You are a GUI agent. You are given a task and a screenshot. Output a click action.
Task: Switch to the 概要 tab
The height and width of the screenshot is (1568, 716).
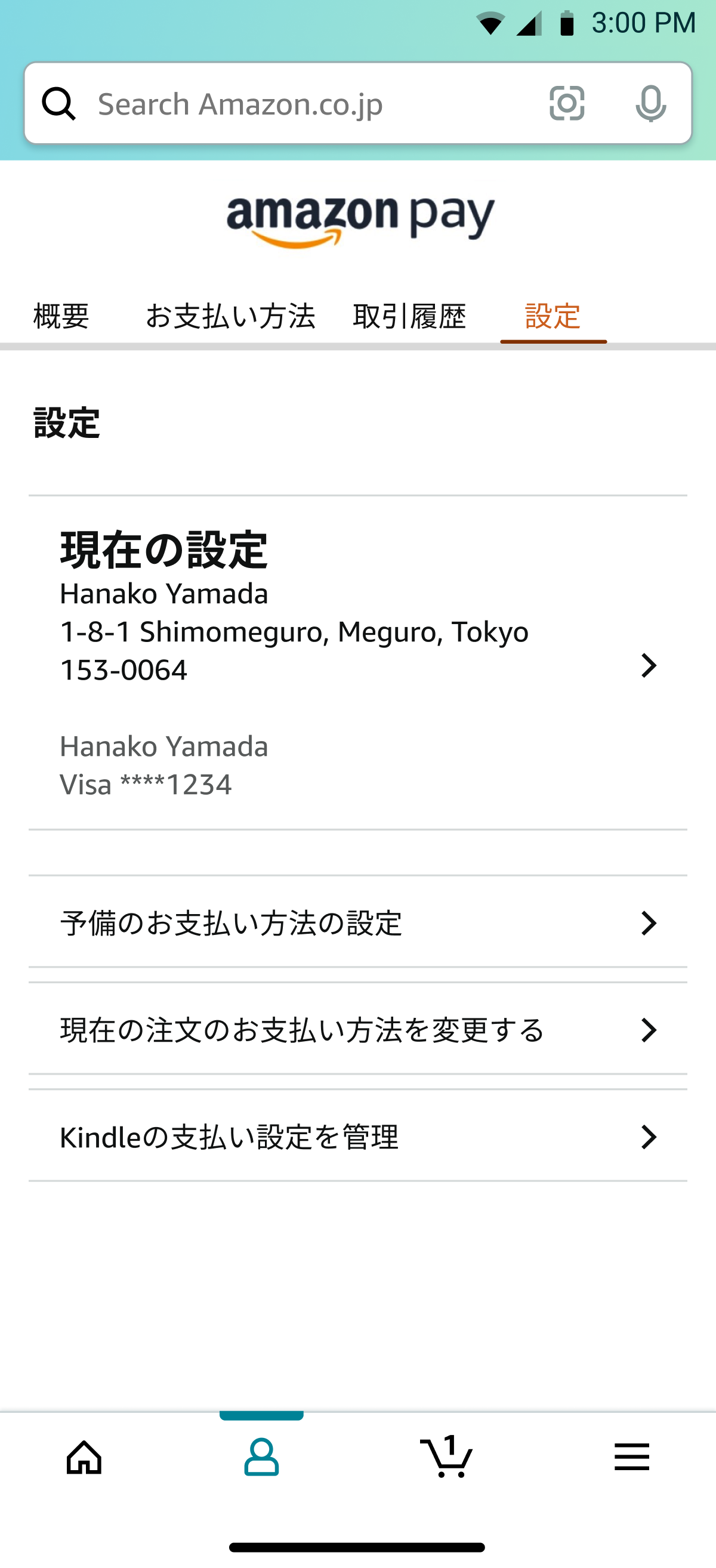pyautogui.click(x=61, y=316)
